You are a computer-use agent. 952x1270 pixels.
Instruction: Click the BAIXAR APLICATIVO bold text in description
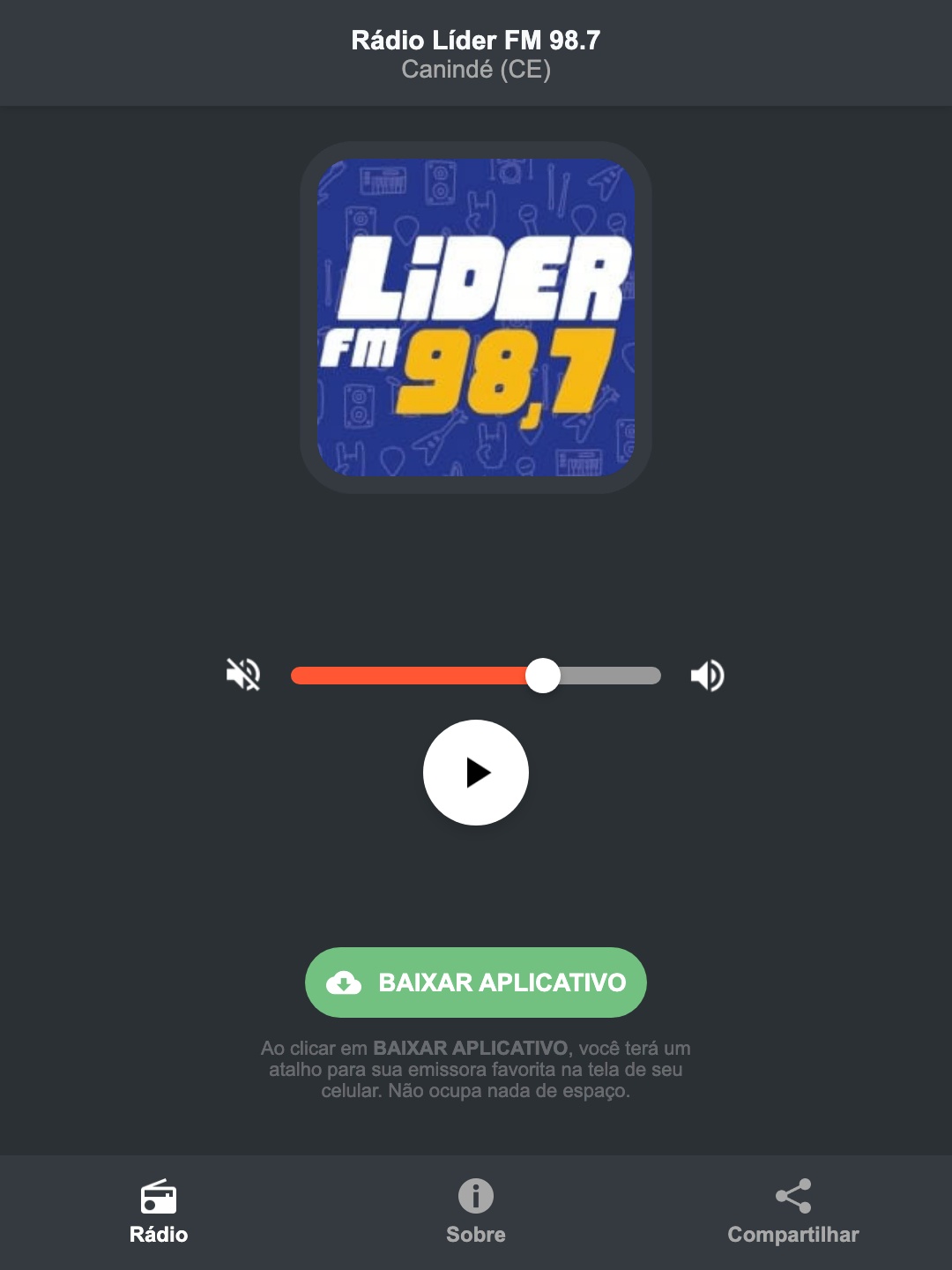[472, 1049]
